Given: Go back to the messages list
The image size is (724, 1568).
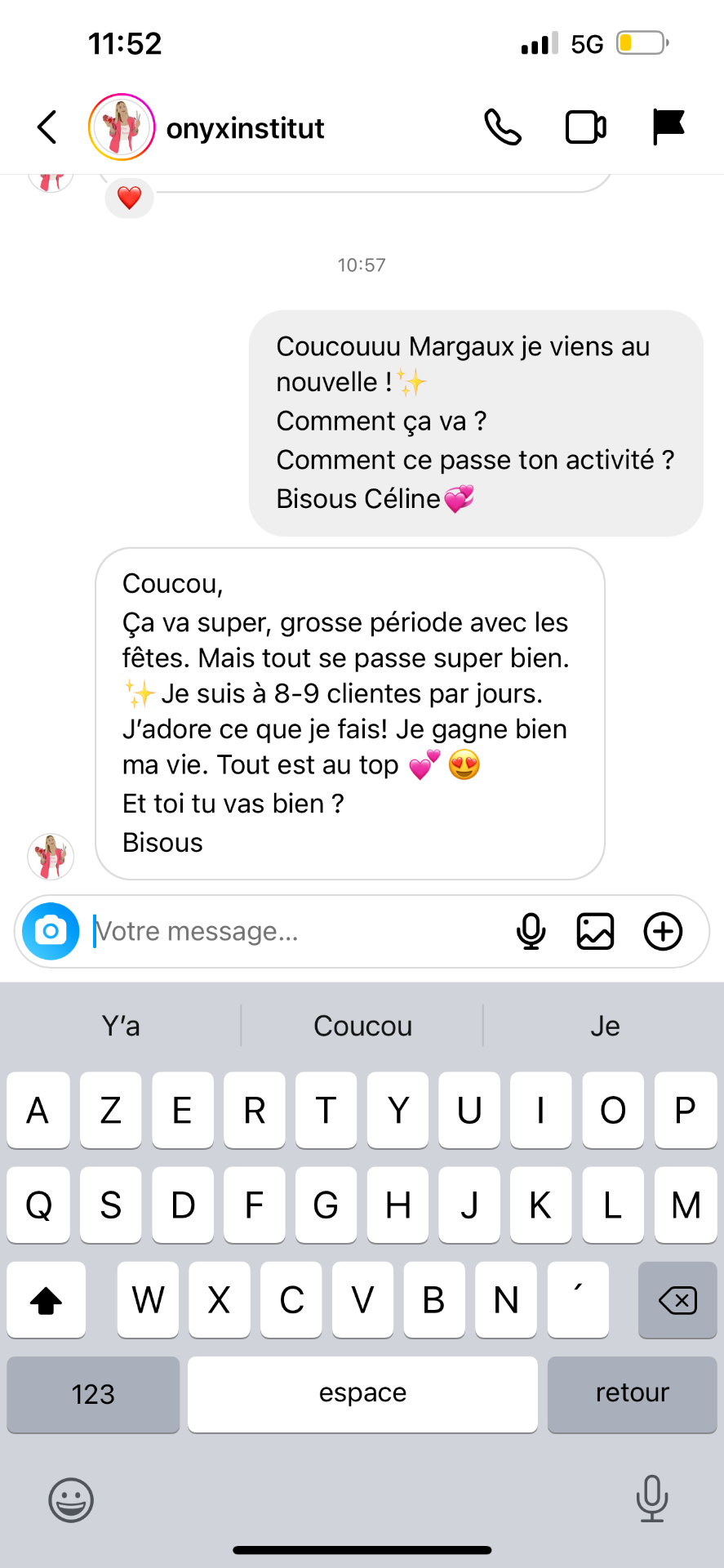Looking at the screenshot, I should (47, 127).
